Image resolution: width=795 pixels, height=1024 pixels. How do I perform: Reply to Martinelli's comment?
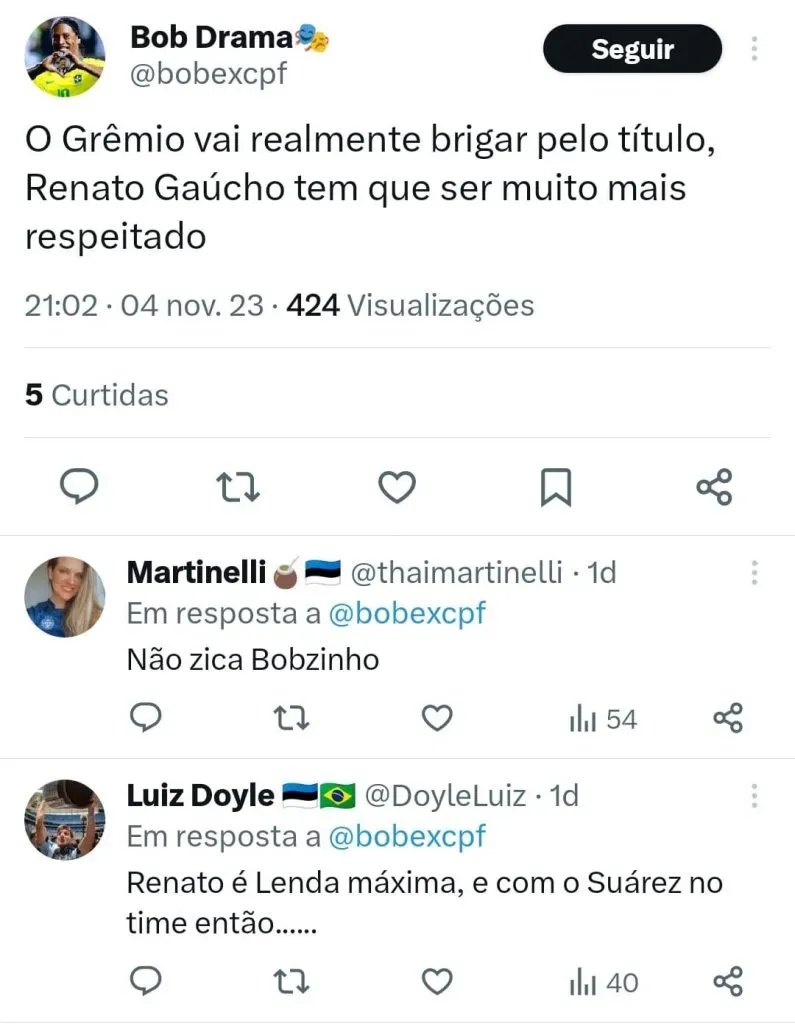click(x=146, y=718)
